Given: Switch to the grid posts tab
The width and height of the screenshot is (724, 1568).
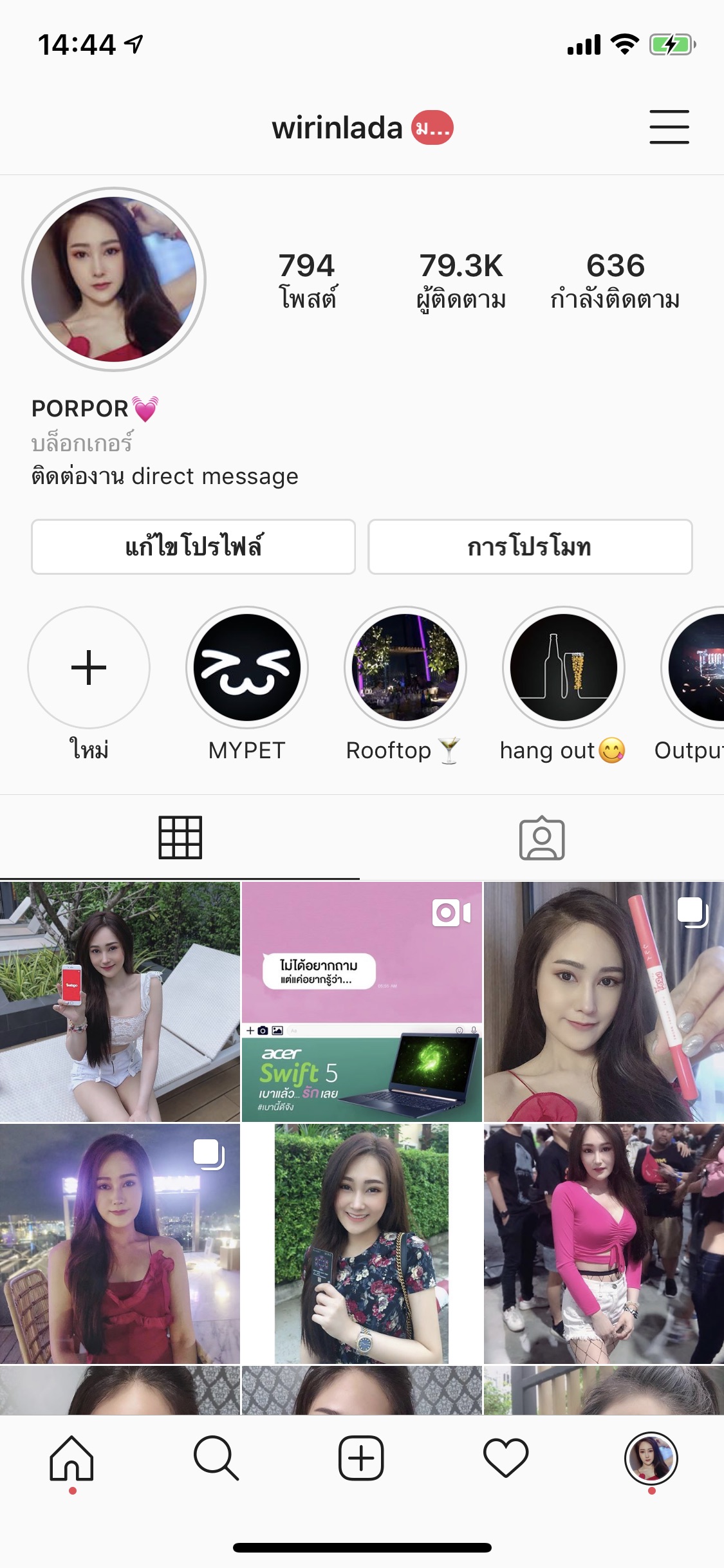Looking at the screenshot, I should click(x=180, y=838).
